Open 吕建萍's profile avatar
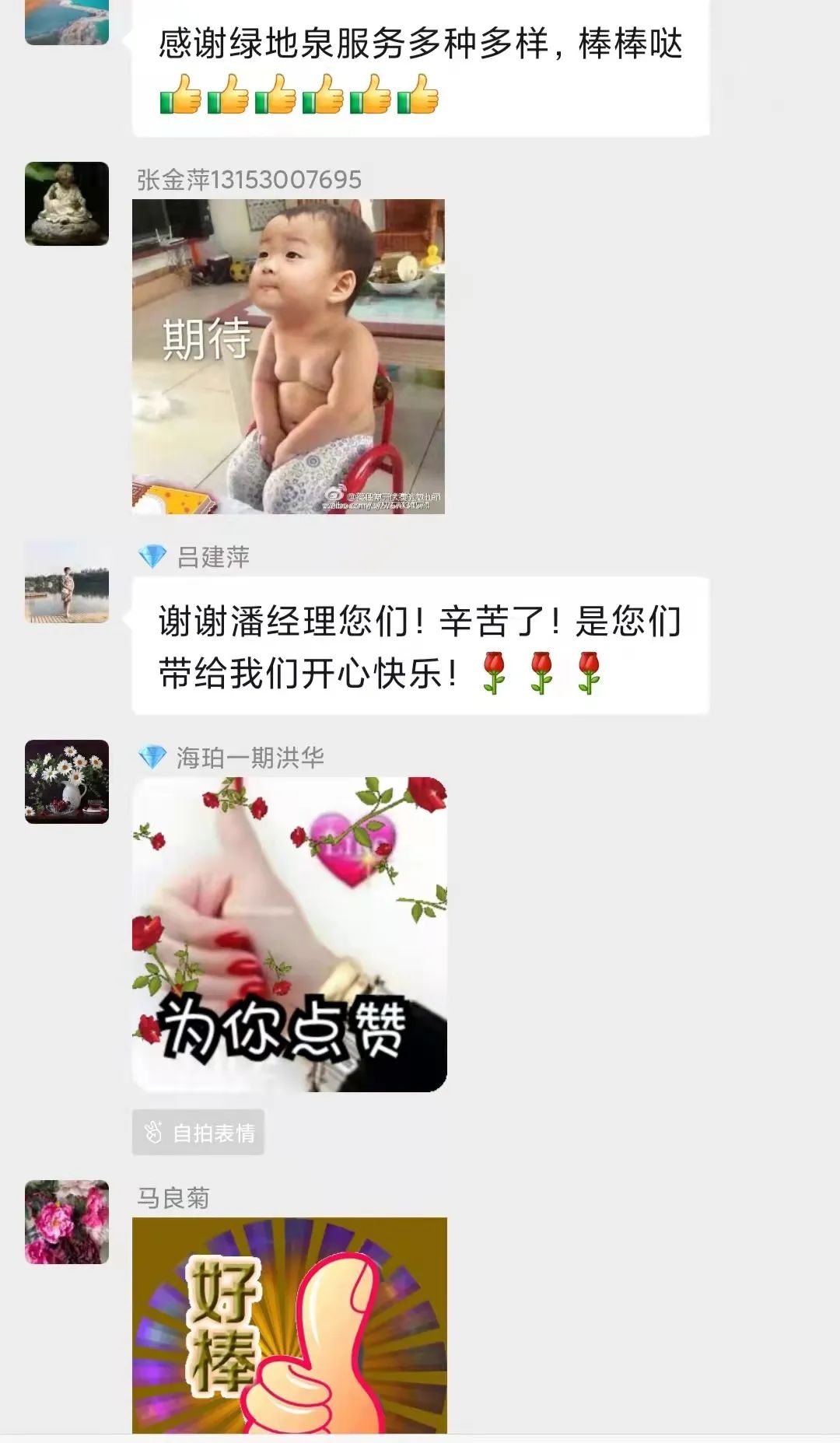840x1443 pixels. point(67,581)
